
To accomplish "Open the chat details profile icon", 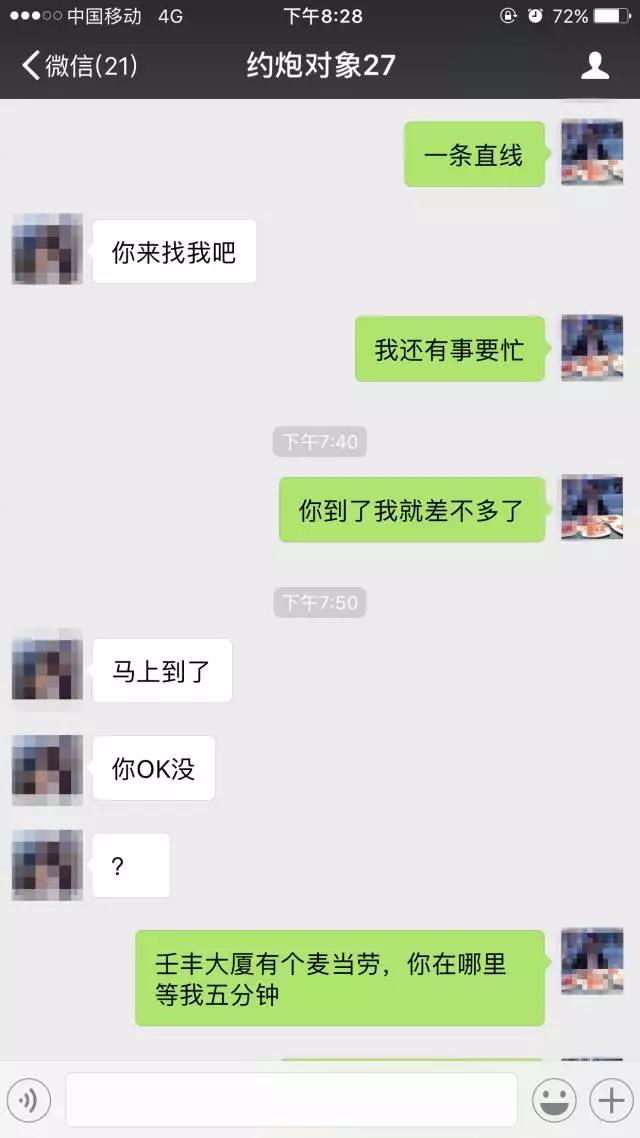I will [595, 66].
